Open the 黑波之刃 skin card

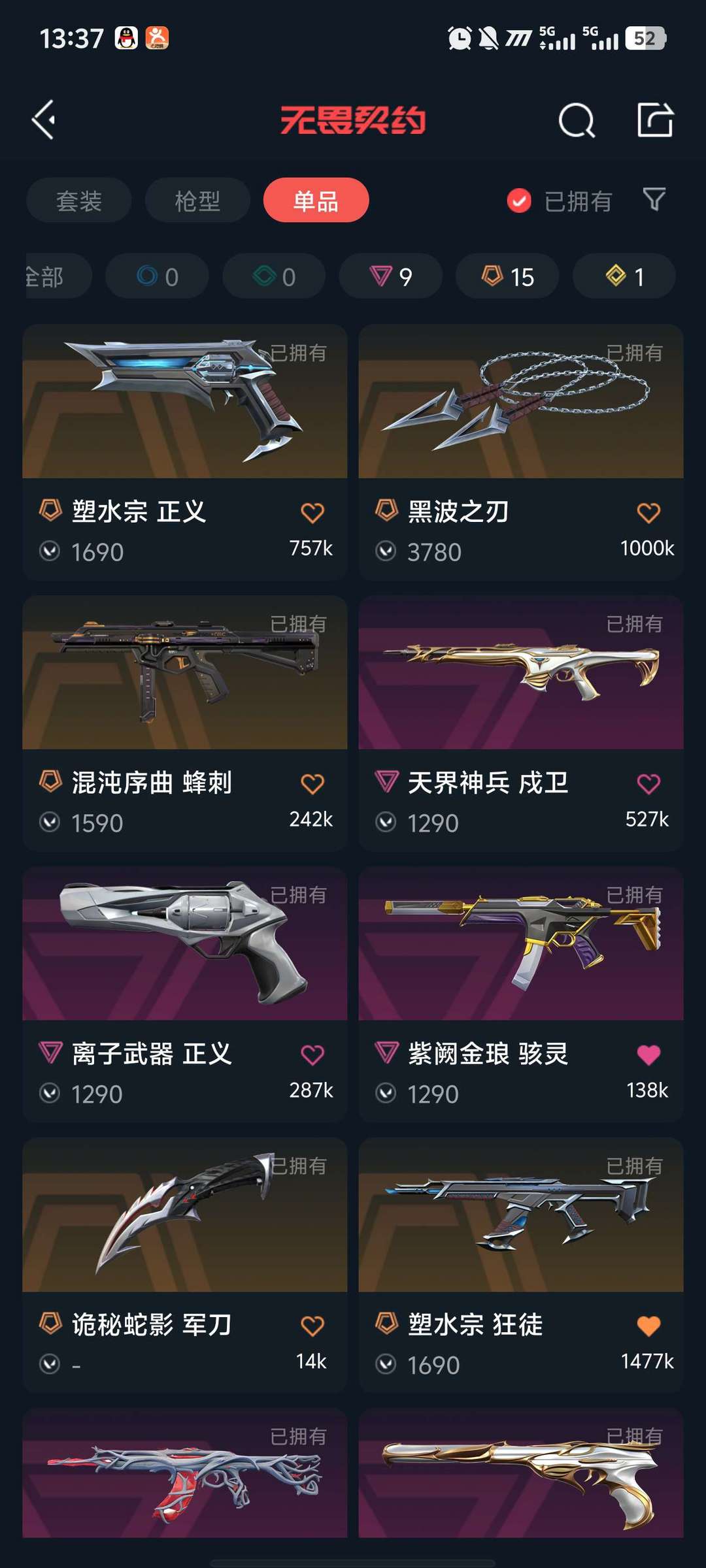click(521, 452)
